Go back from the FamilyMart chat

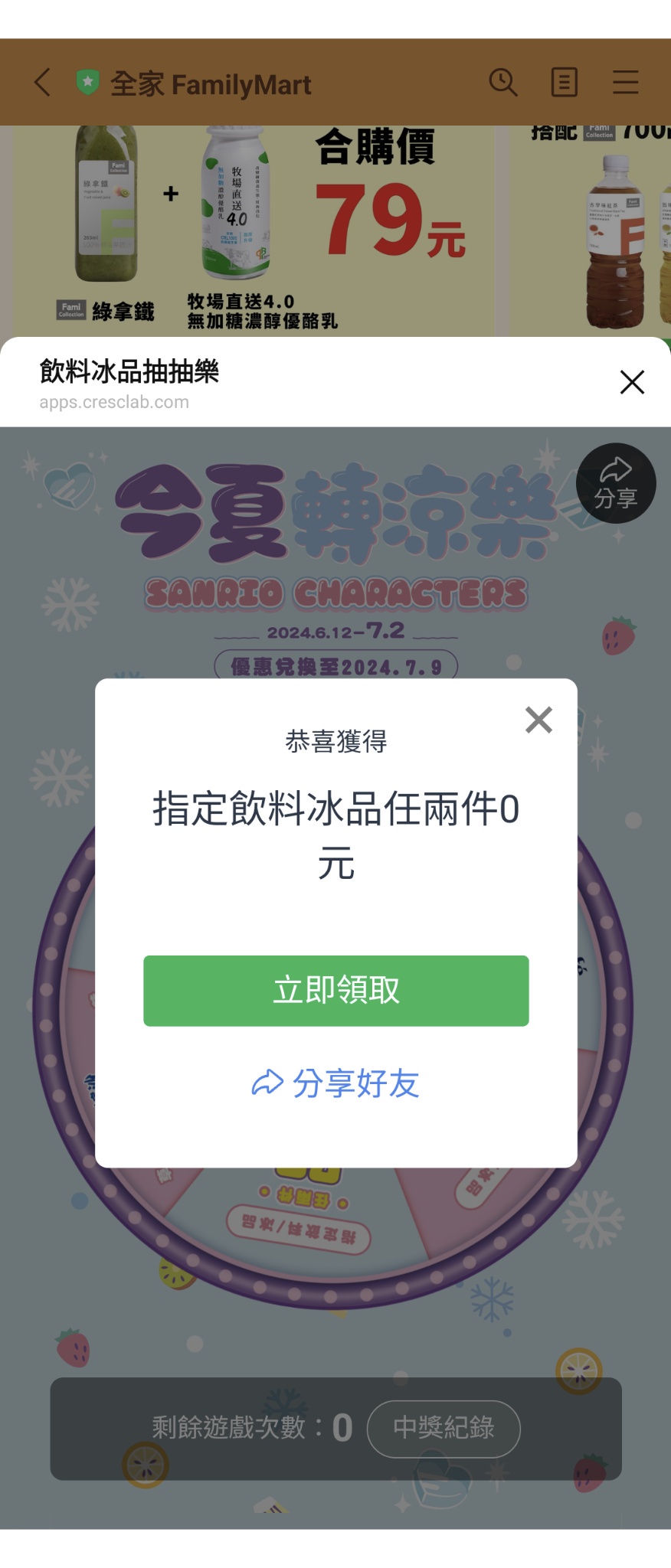tap(43, 83)
